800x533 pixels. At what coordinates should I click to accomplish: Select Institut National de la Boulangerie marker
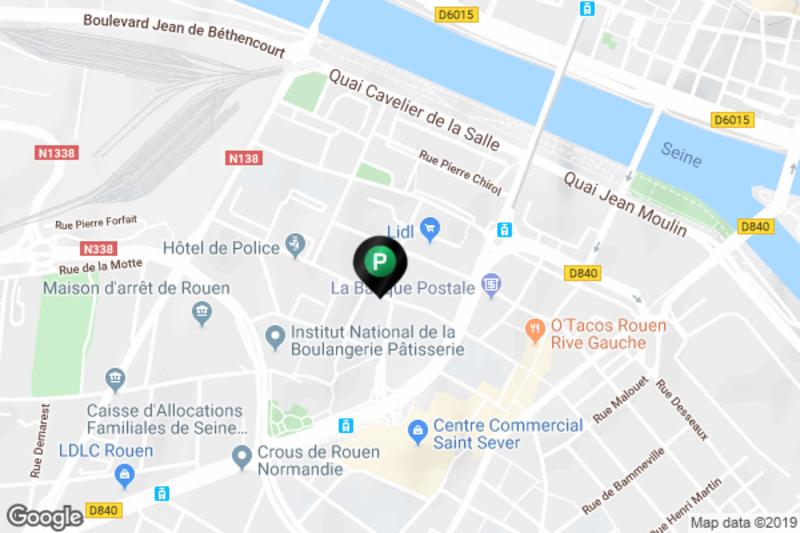tap(275, 333)
